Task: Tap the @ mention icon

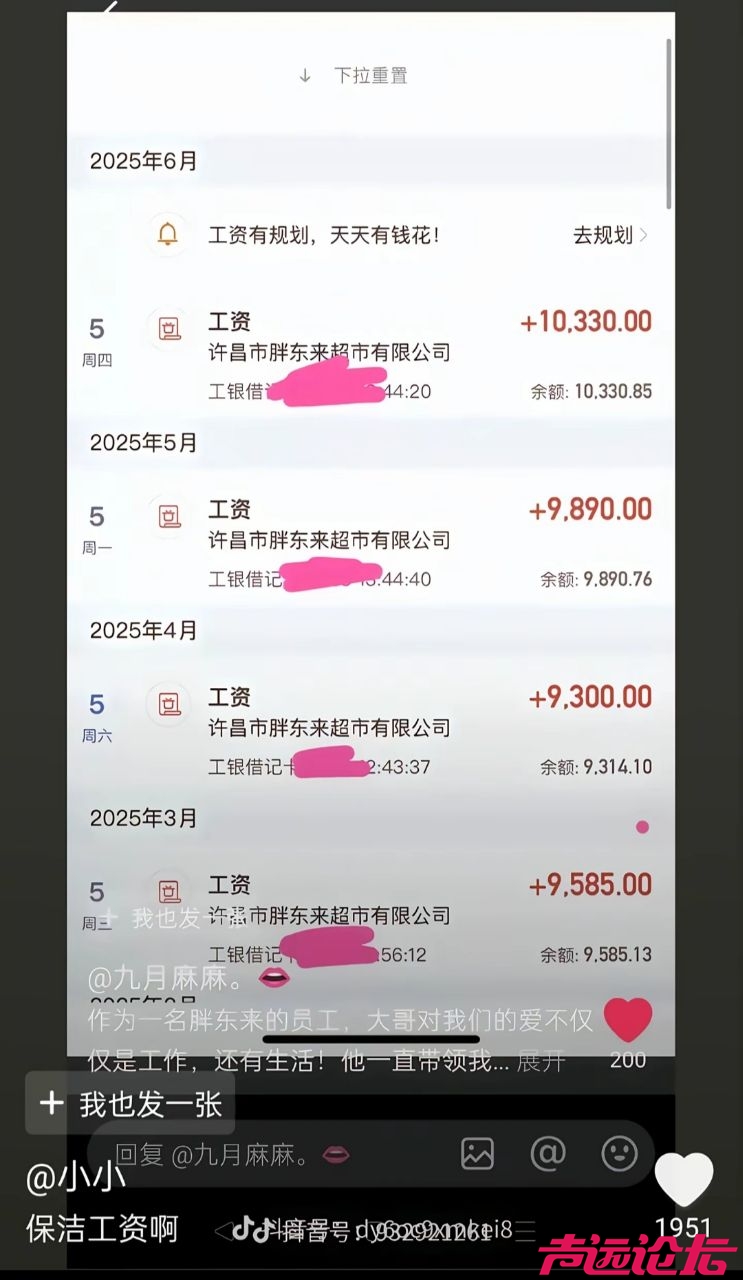Action: [x=548, y=1154]
